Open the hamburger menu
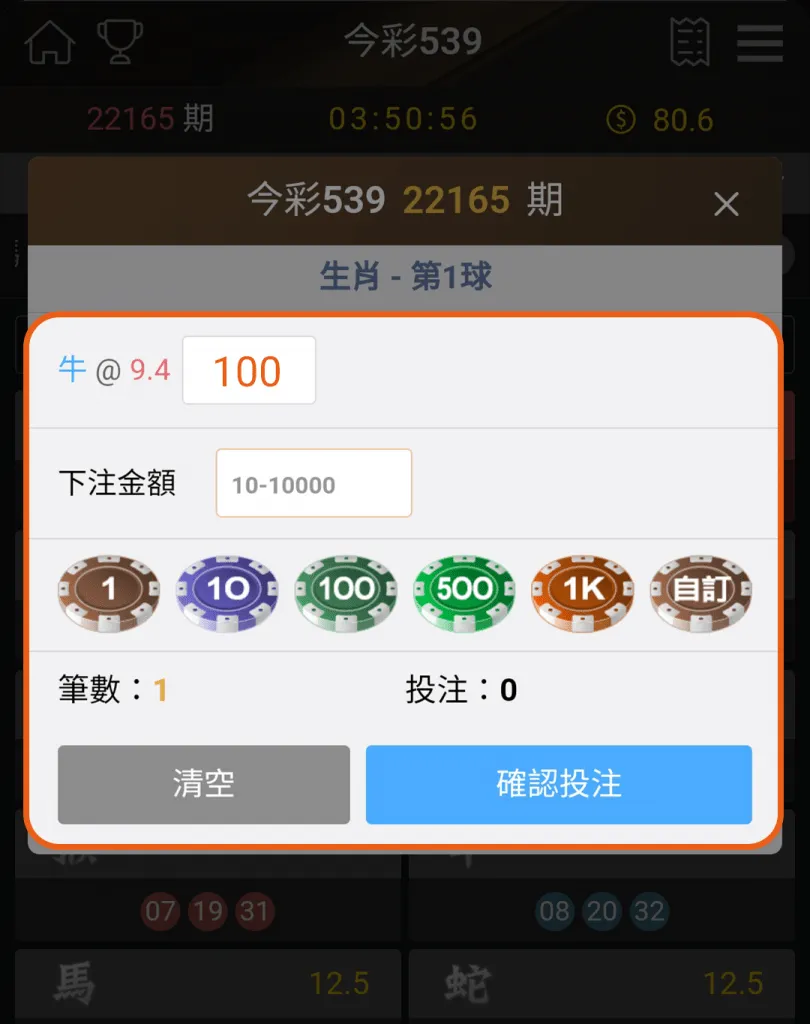The image size is (810, 1024). tap(757, 42)
